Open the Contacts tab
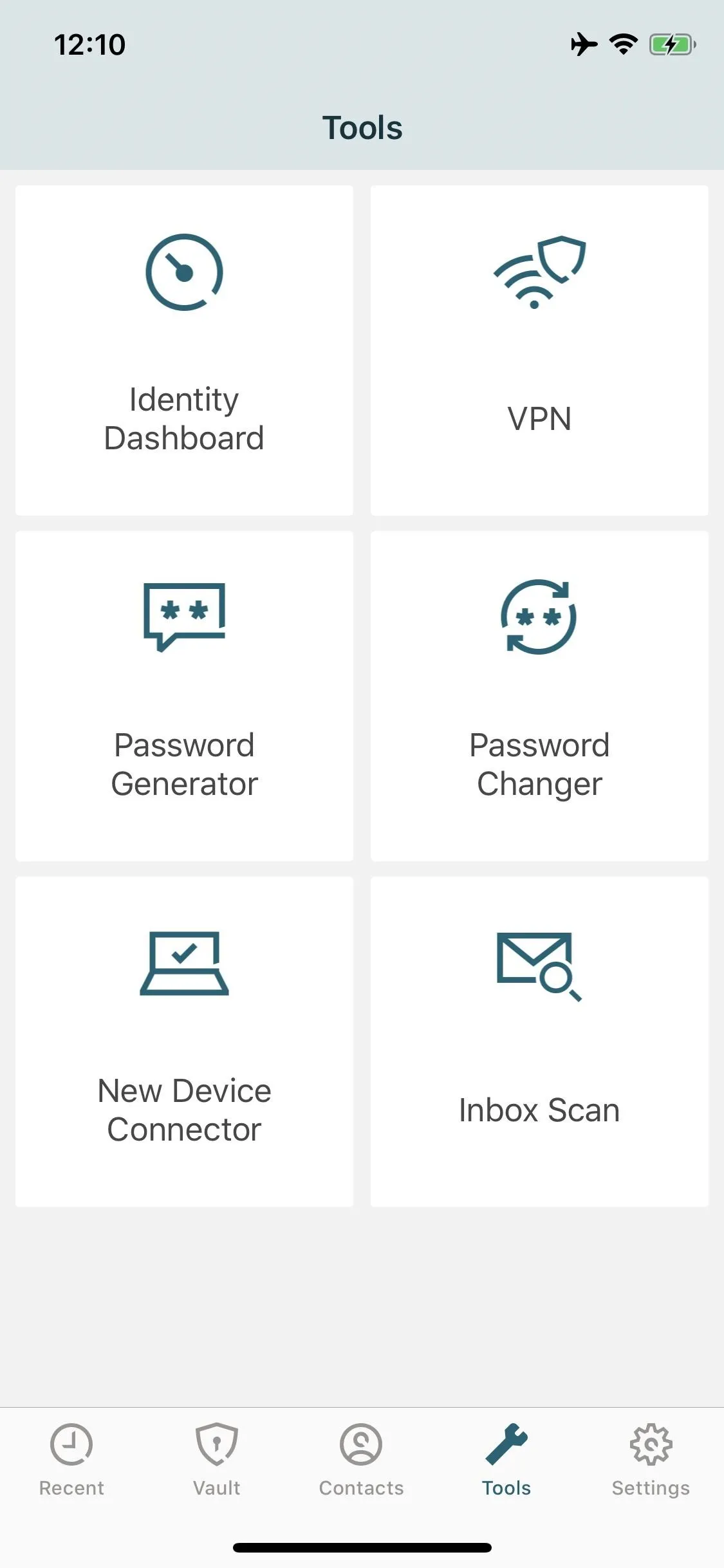The image size is (724, 1568). pyautogui.click(x=361, y=1460)
